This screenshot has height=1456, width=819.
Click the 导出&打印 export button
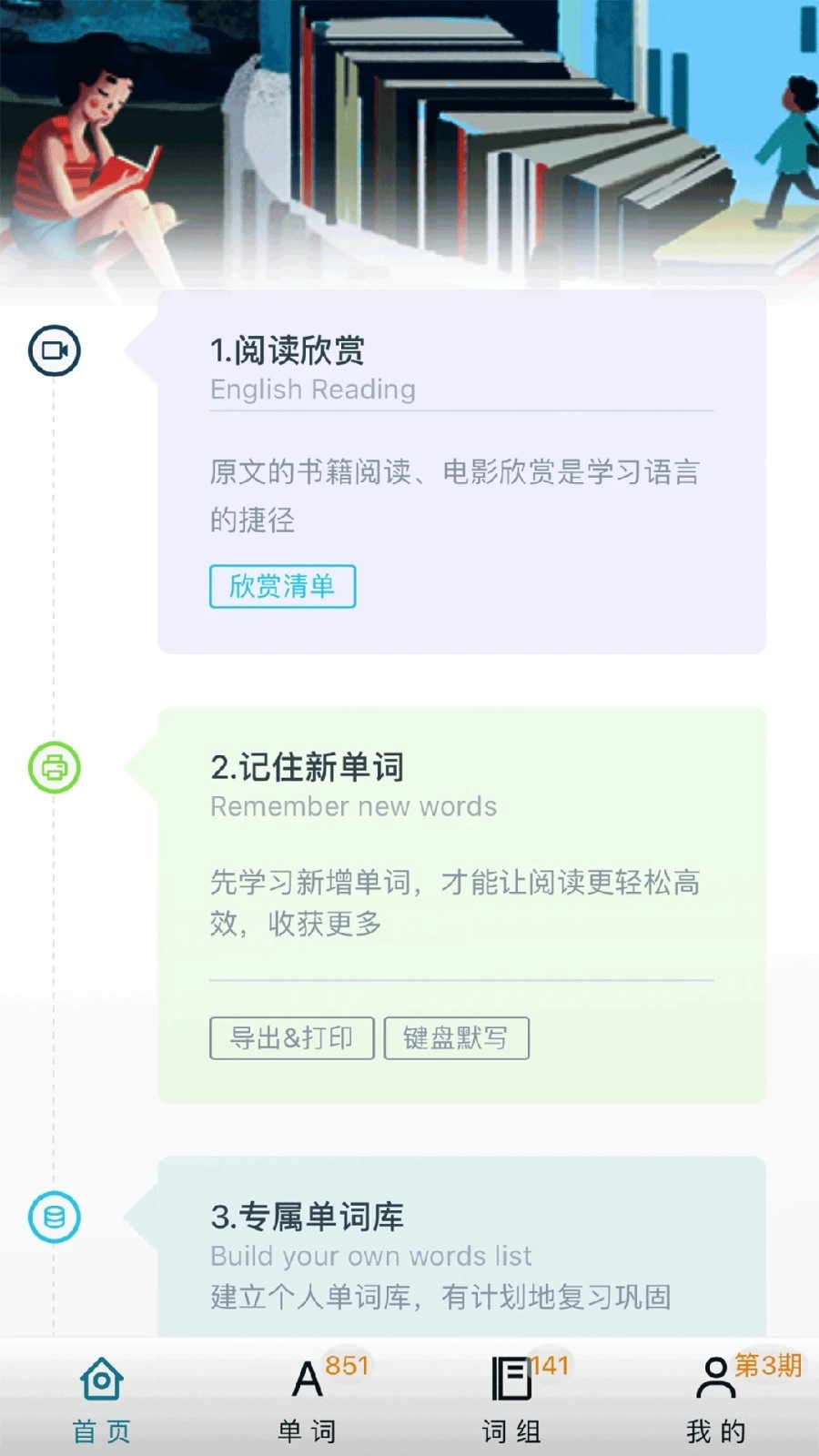tap(292, 1038)
